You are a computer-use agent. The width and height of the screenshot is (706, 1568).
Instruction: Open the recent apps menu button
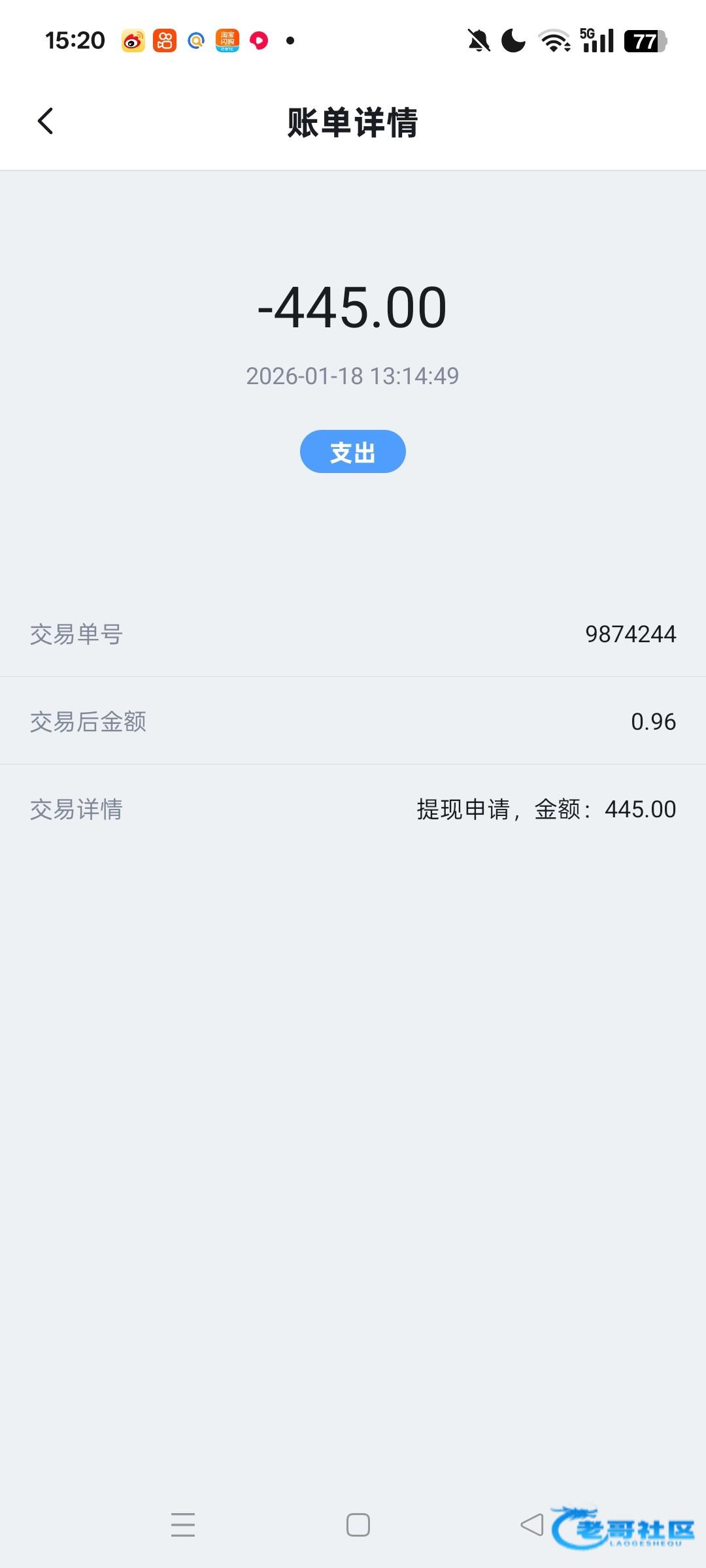click(183, 1525)
